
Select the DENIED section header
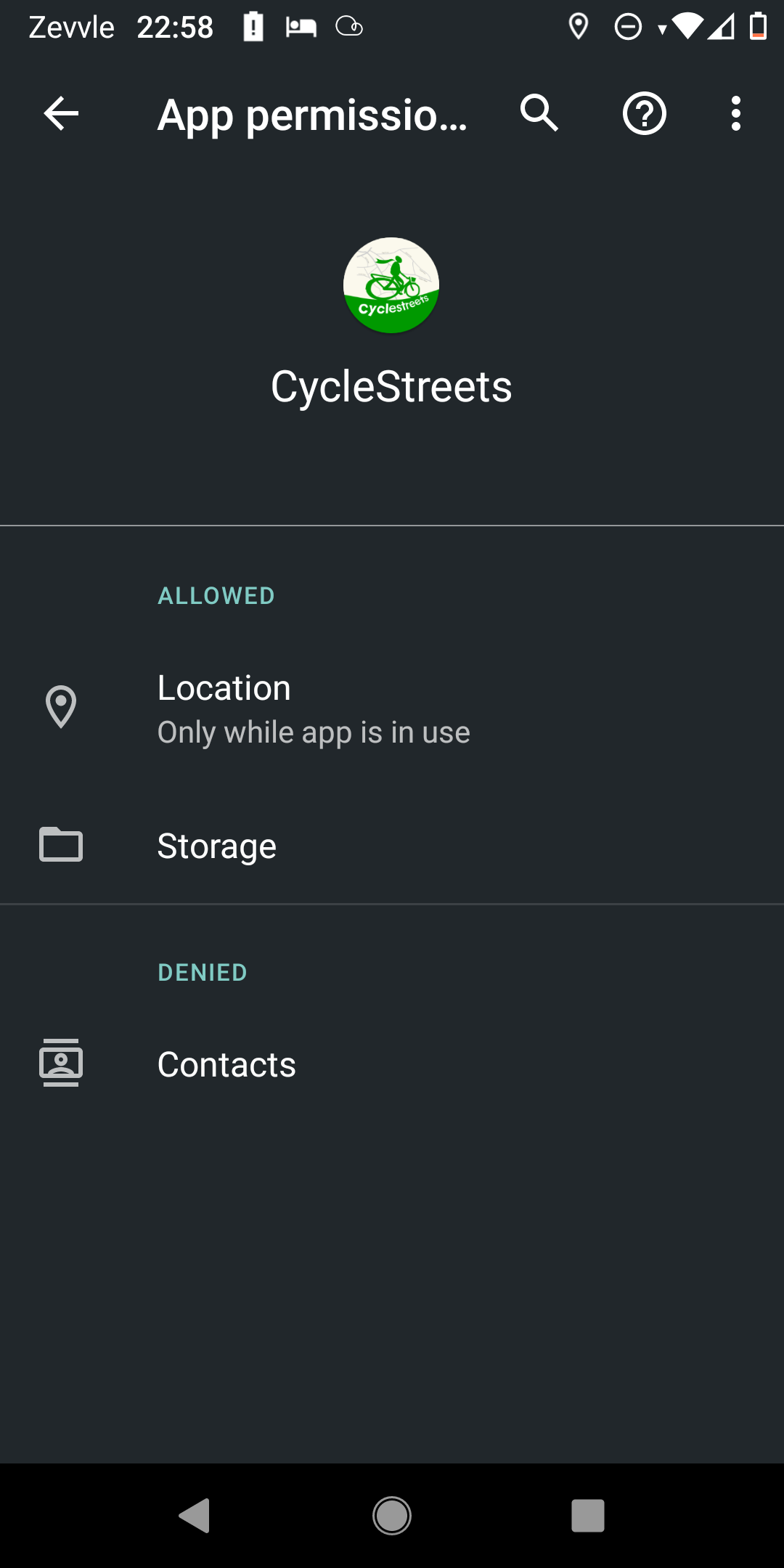click(202, 971)
